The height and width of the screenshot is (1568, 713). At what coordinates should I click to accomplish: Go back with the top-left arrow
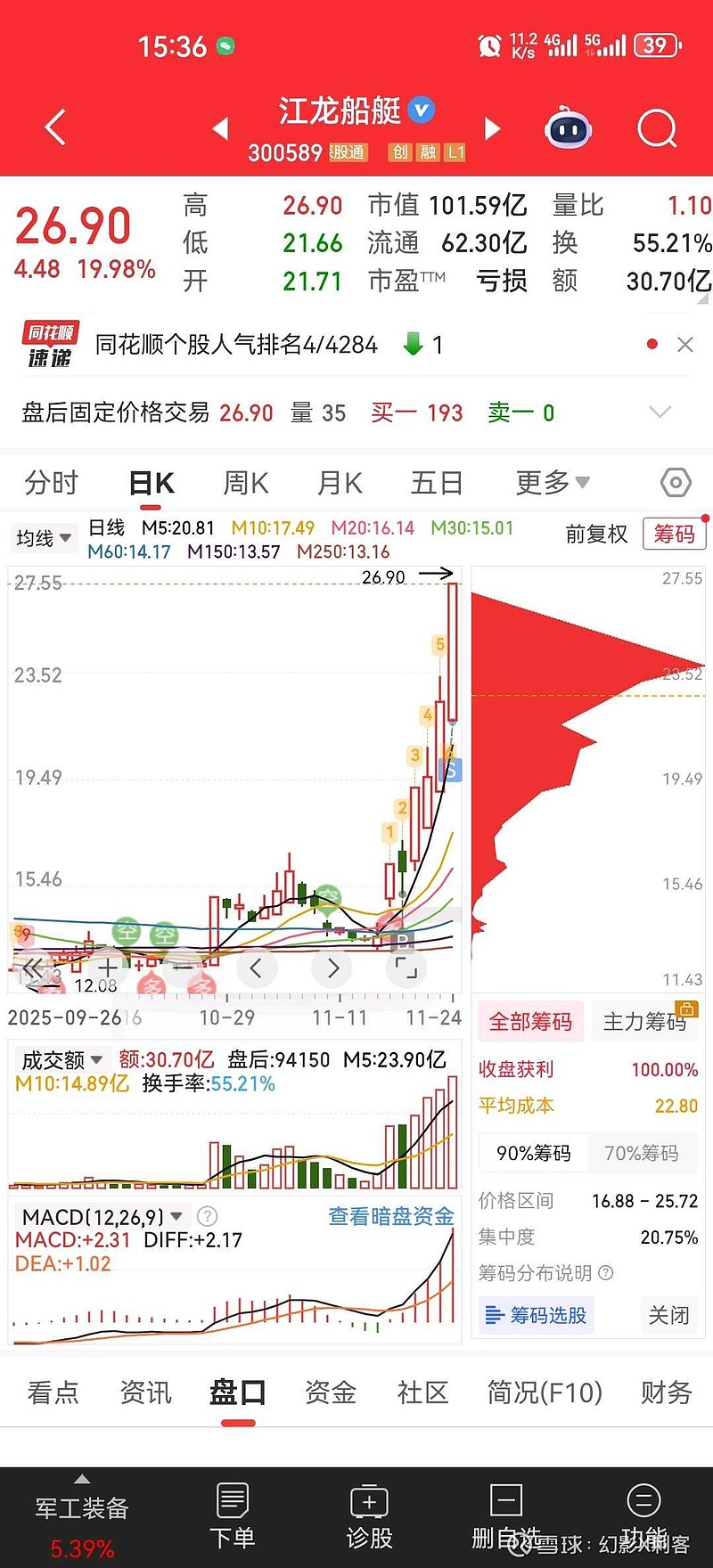point(55,128)
